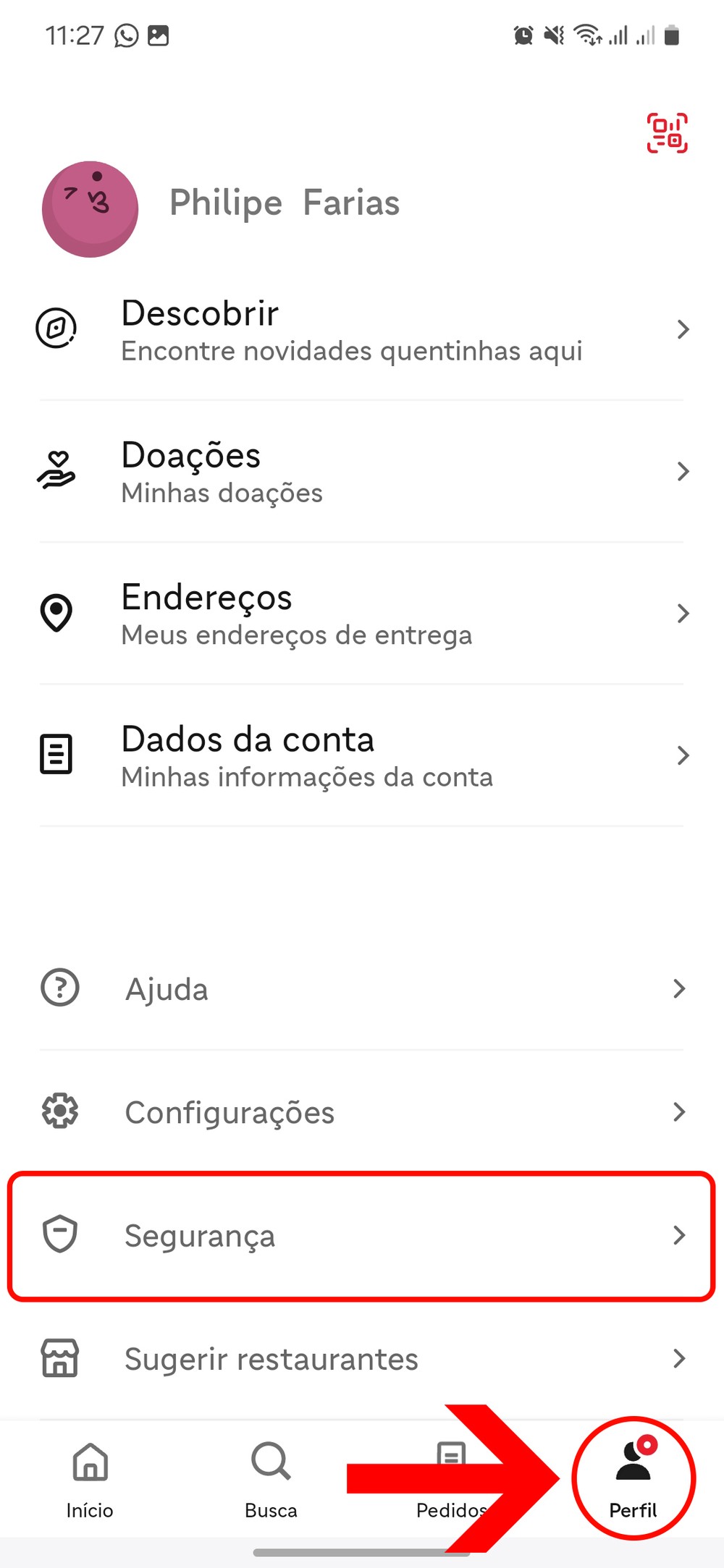The image size is (724, 1568).
Task: Open Endereços delivery addresses
Action: click(x=361, y=614)
